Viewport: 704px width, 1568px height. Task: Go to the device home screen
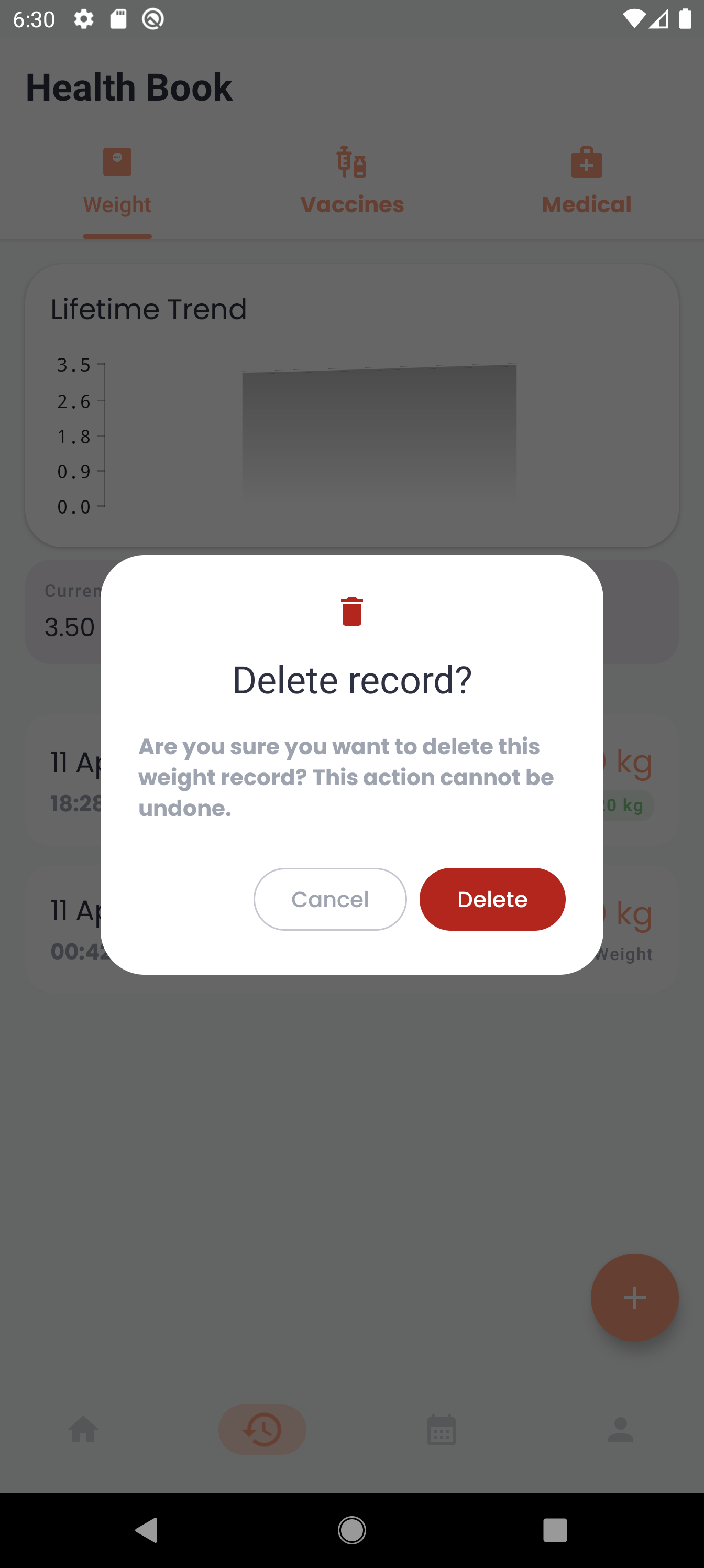[351, 1530]
